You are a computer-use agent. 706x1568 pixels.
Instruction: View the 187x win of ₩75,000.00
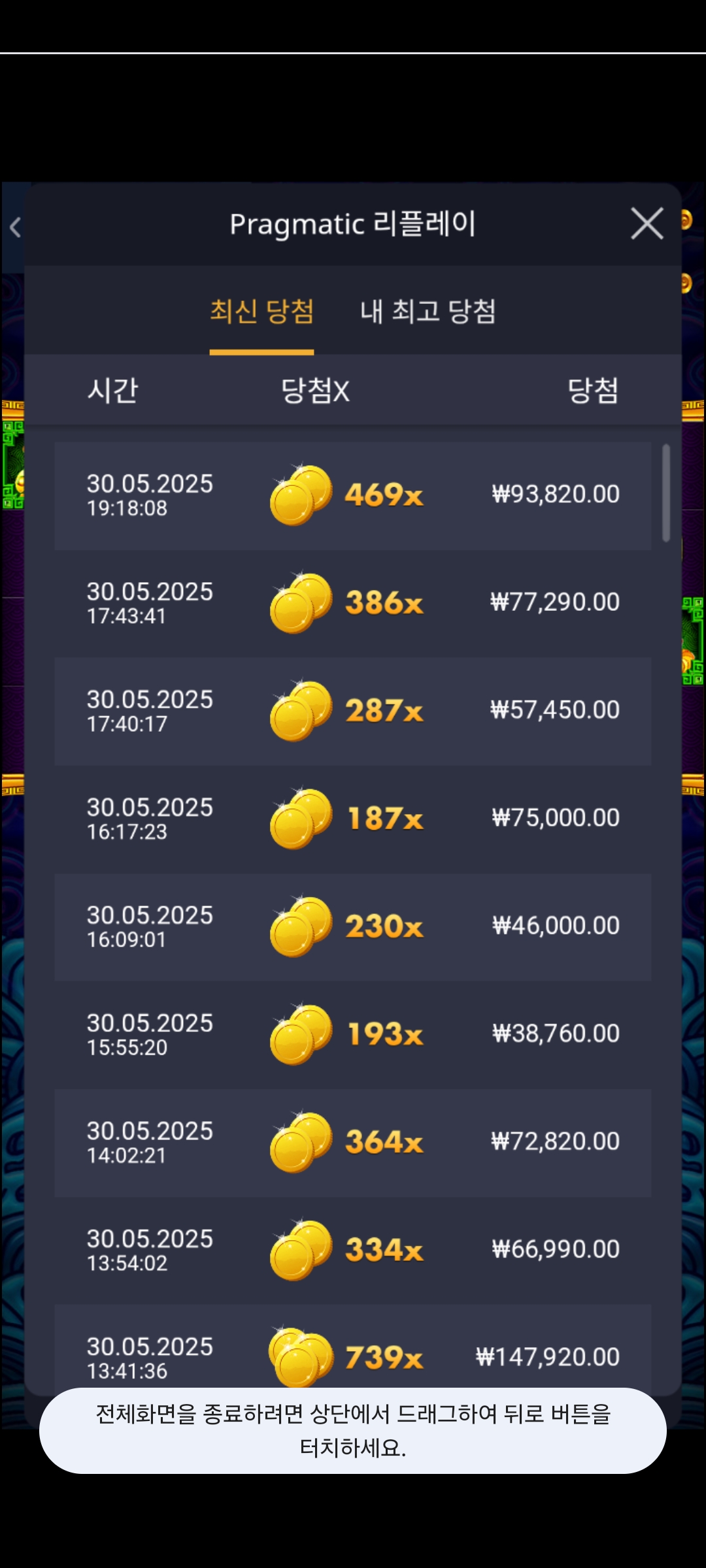click(353, 819)
